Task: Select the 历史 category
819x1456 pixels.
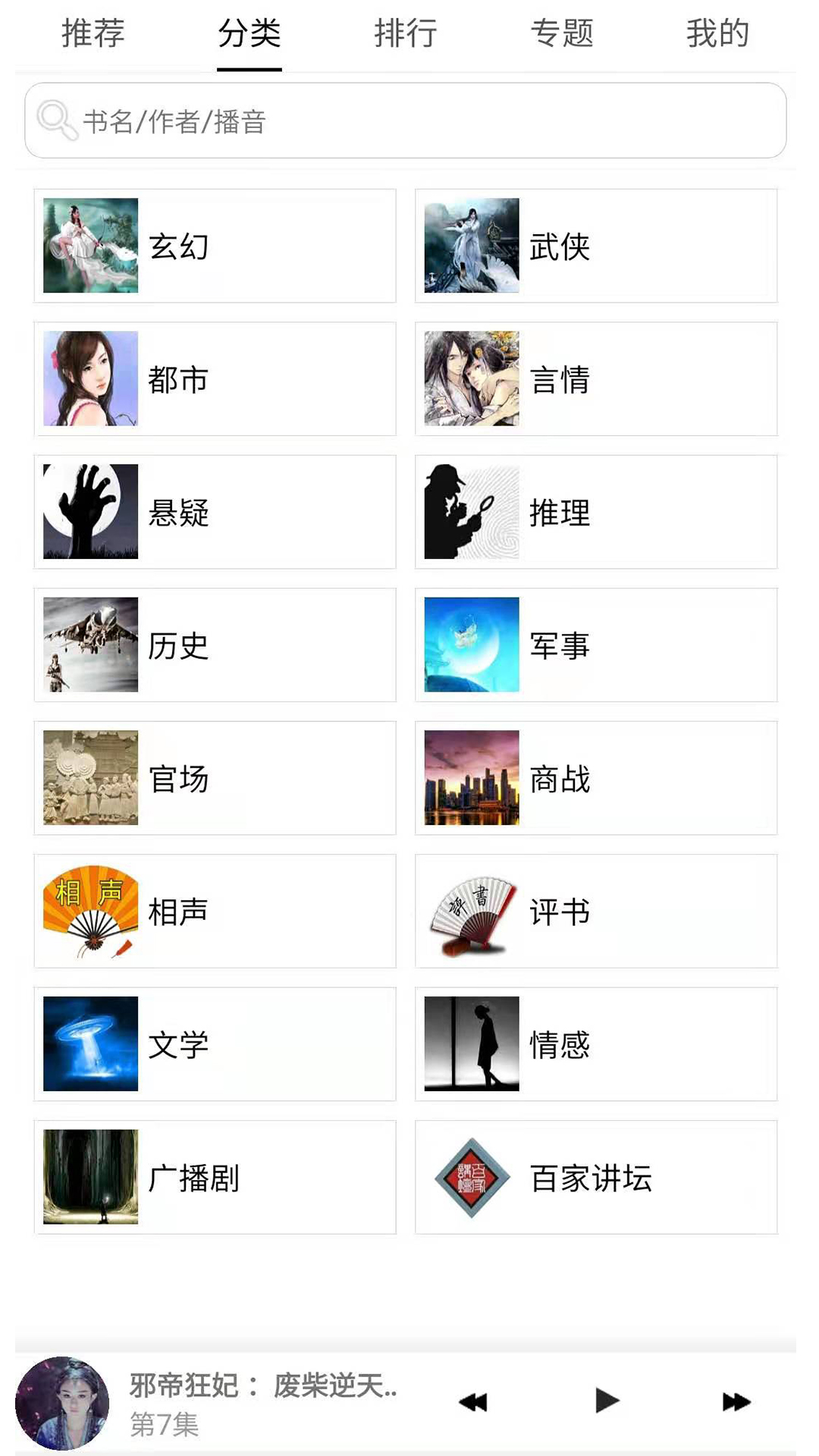Action: [x=215, y=645]
